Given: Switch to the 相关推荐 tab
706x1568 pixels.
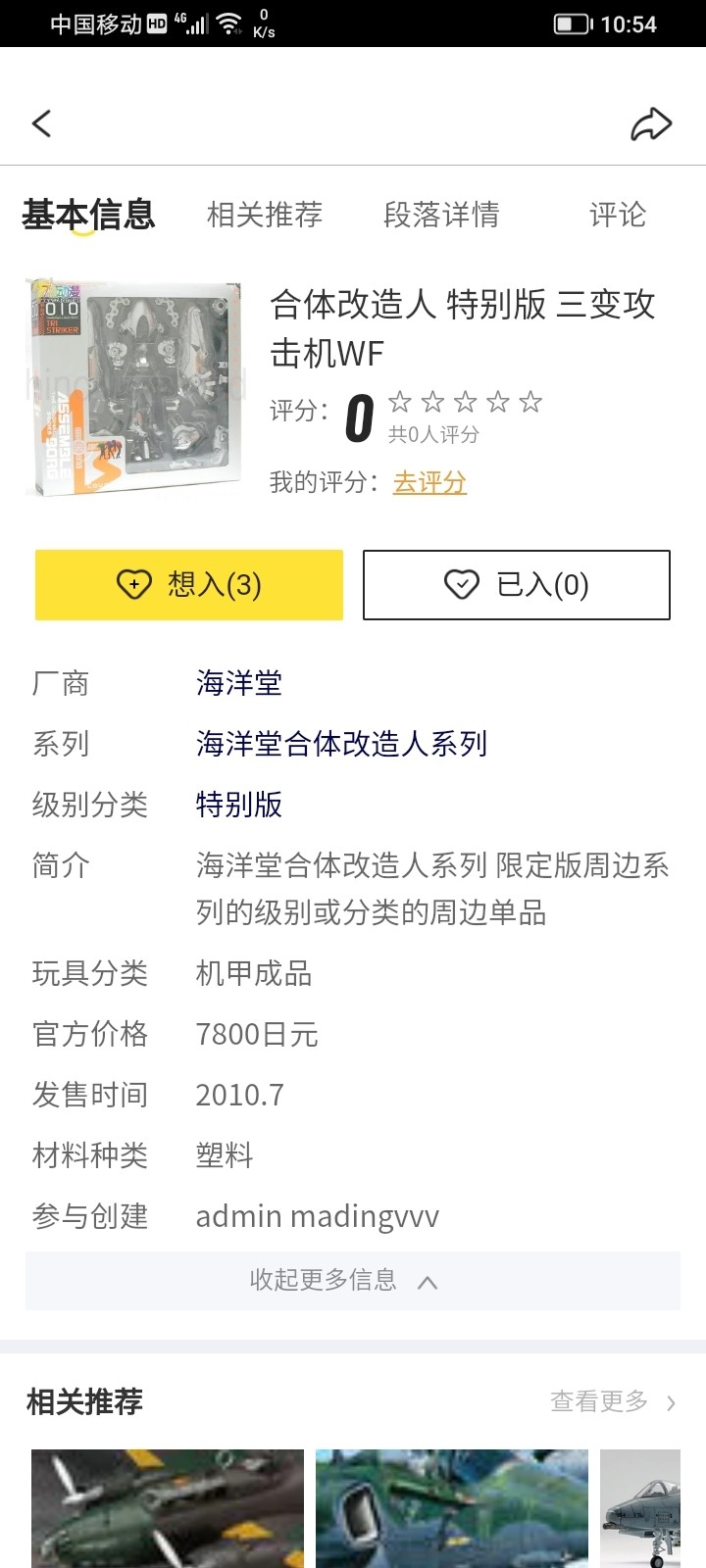Looking at the screenshot, I should pyautogui.click(x=265, y=215).
